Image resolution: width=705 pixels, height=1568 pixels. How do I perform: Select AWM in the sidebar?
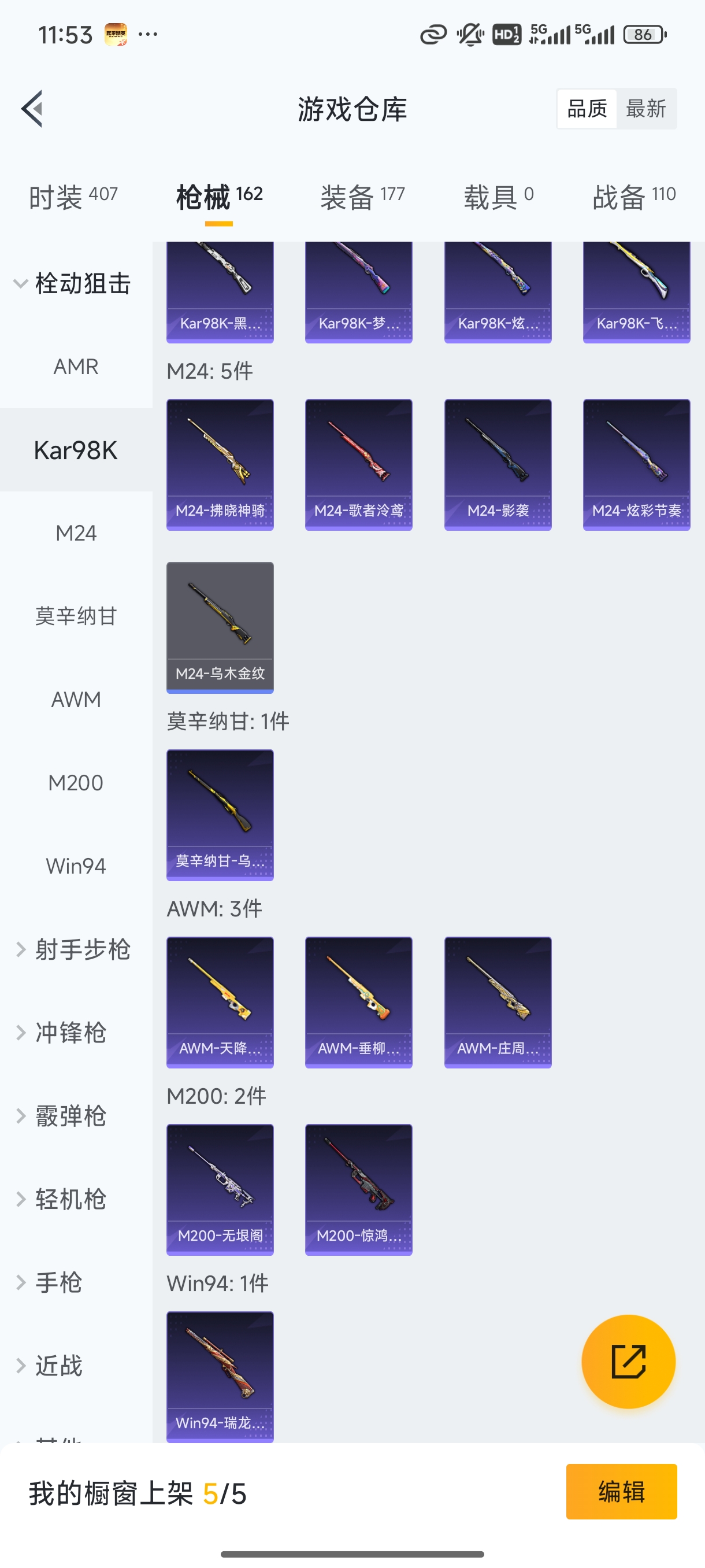point(76,700)
